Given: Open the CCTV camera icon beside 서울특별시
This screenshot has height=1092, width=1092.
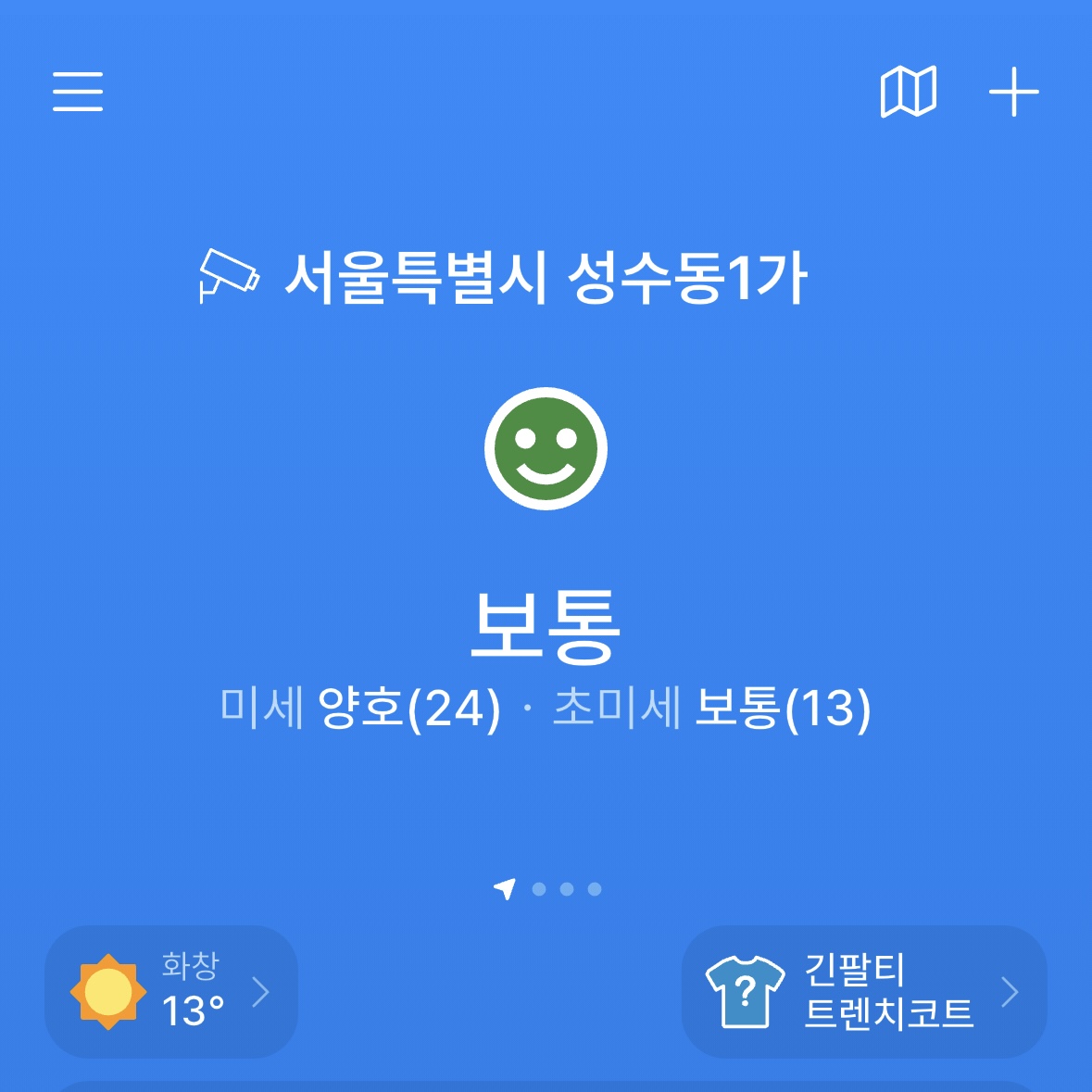Looking at the screenshot, I should (x=229, y=276).
